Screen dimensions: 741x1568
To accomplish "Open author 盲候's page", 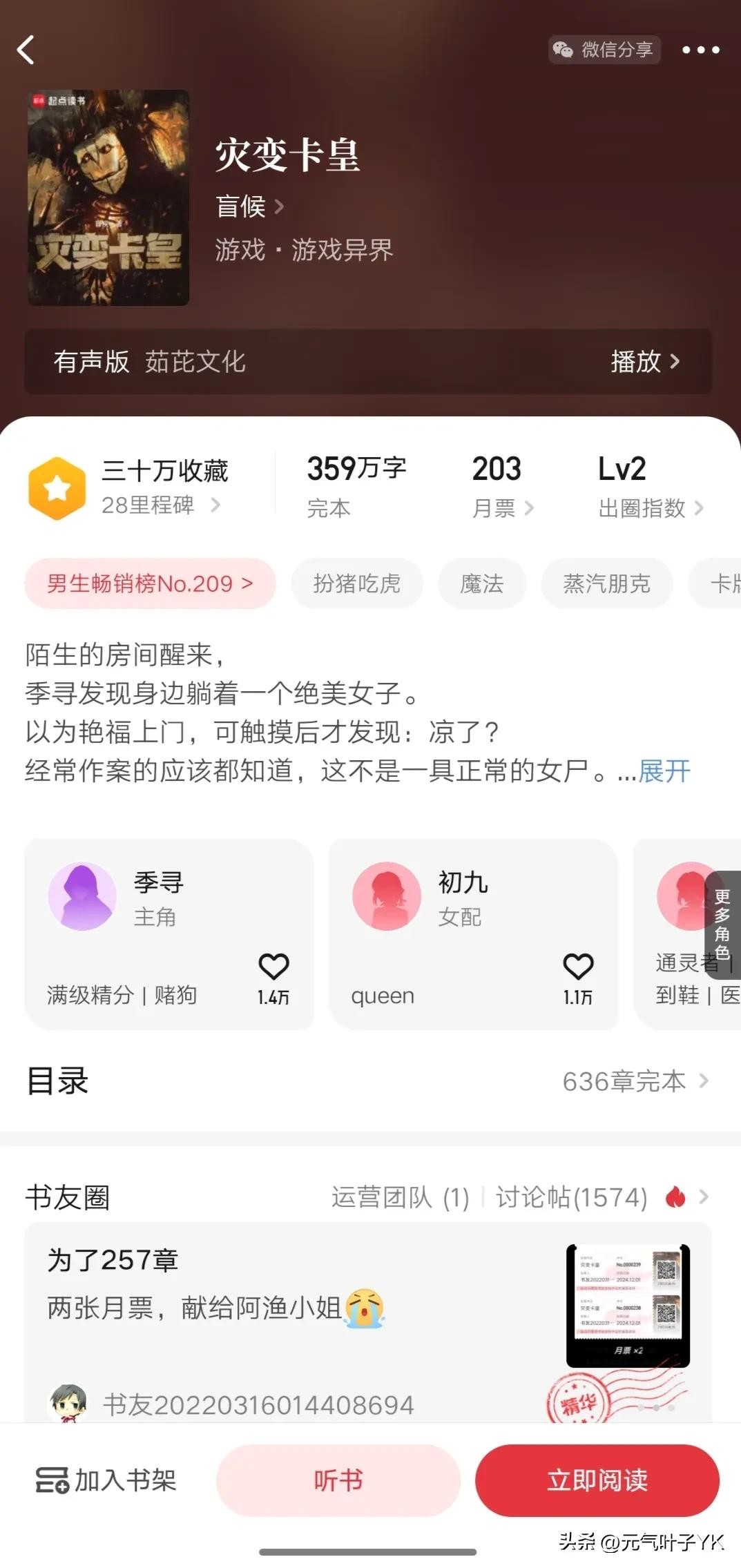I will 249,206.
